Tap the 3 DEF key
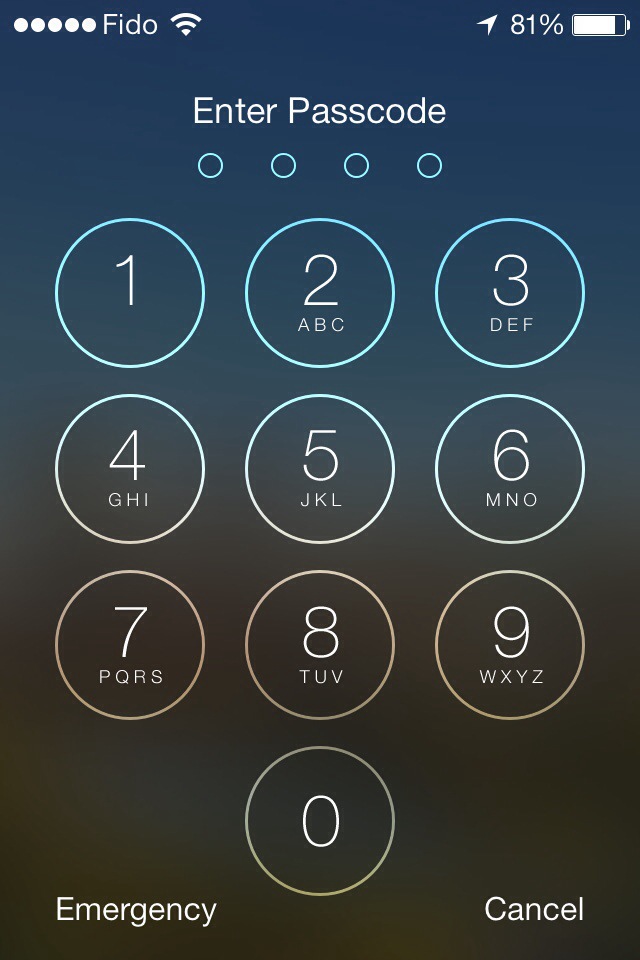 tap(510, 293)
